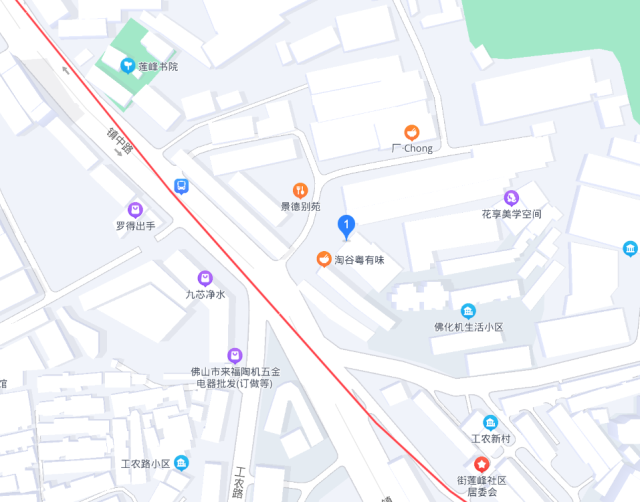Open the 工农新村 marker
The image size is (640, 502).
pos(490,422)
